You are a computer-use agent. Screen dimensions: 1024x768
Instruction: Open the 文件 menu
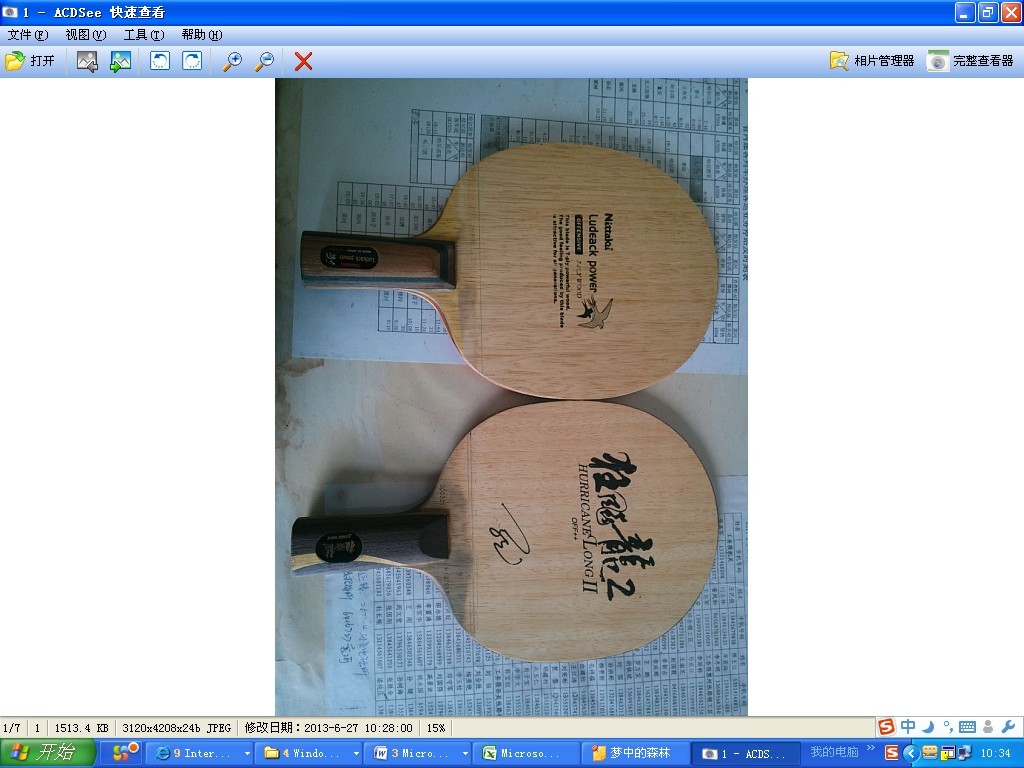pos(27,34)
